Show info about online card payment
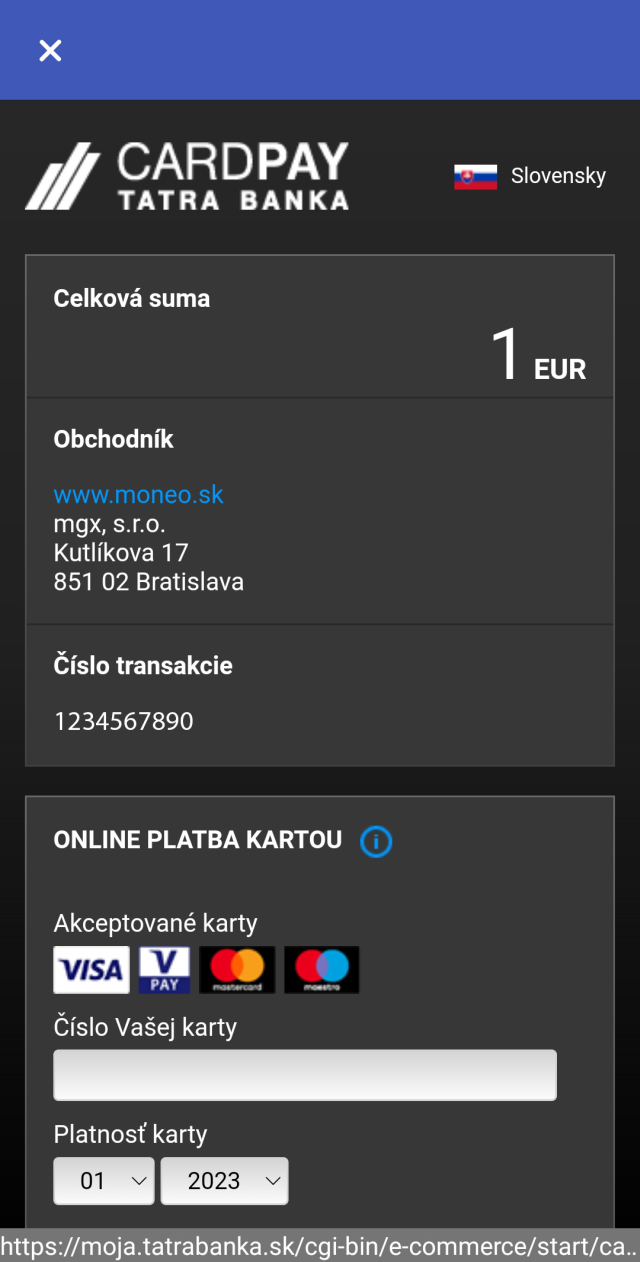 [376, 842]
